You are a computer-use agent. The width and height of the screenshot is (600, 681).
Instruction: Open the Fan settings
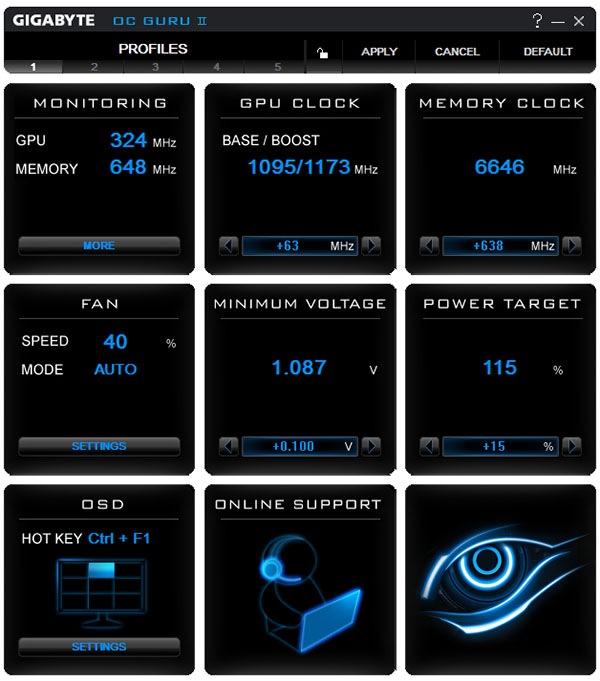click(x=99, y=446)
